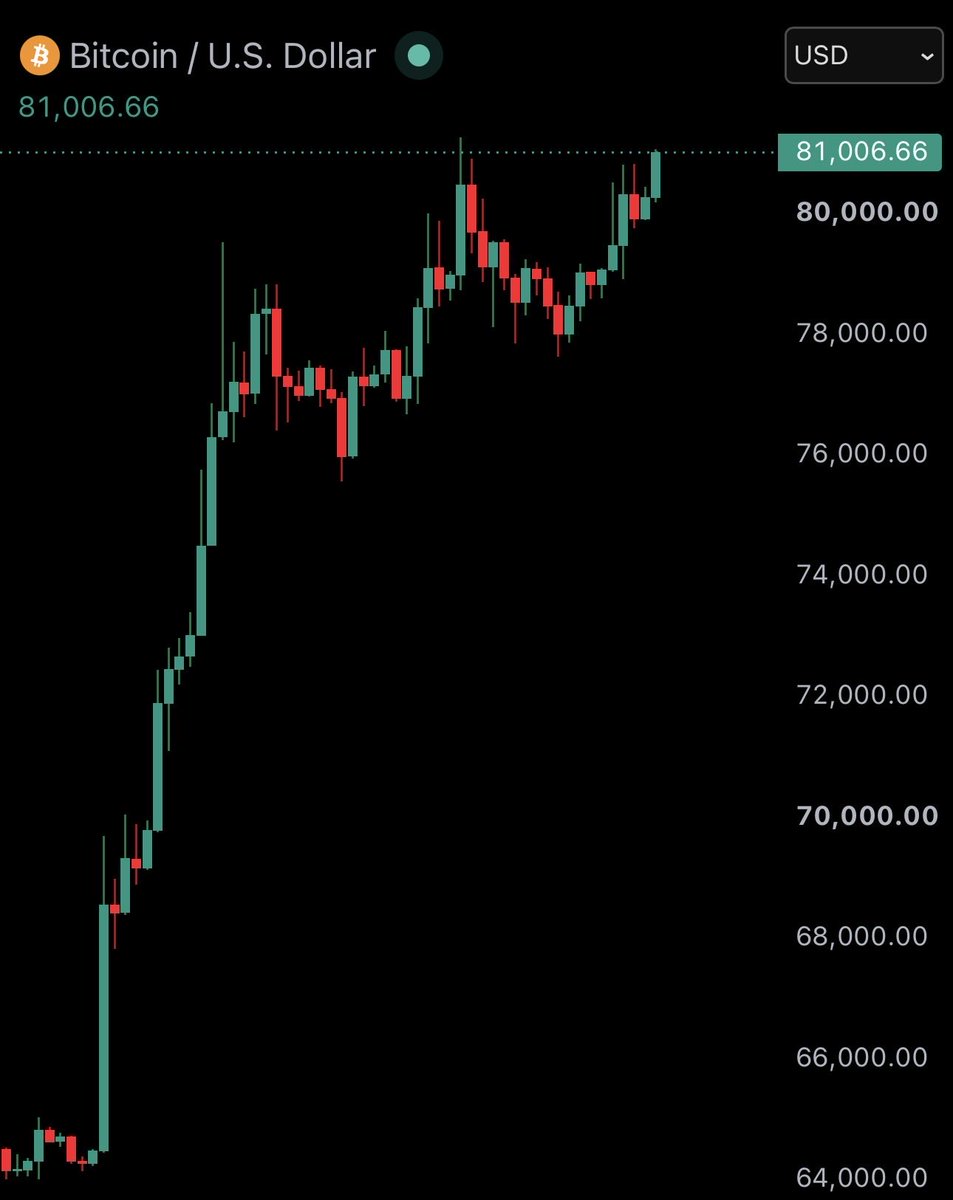Viewport: 953px width, 1200px height.
Task: Open the USD currency dropdown
Action: (863, 56)
